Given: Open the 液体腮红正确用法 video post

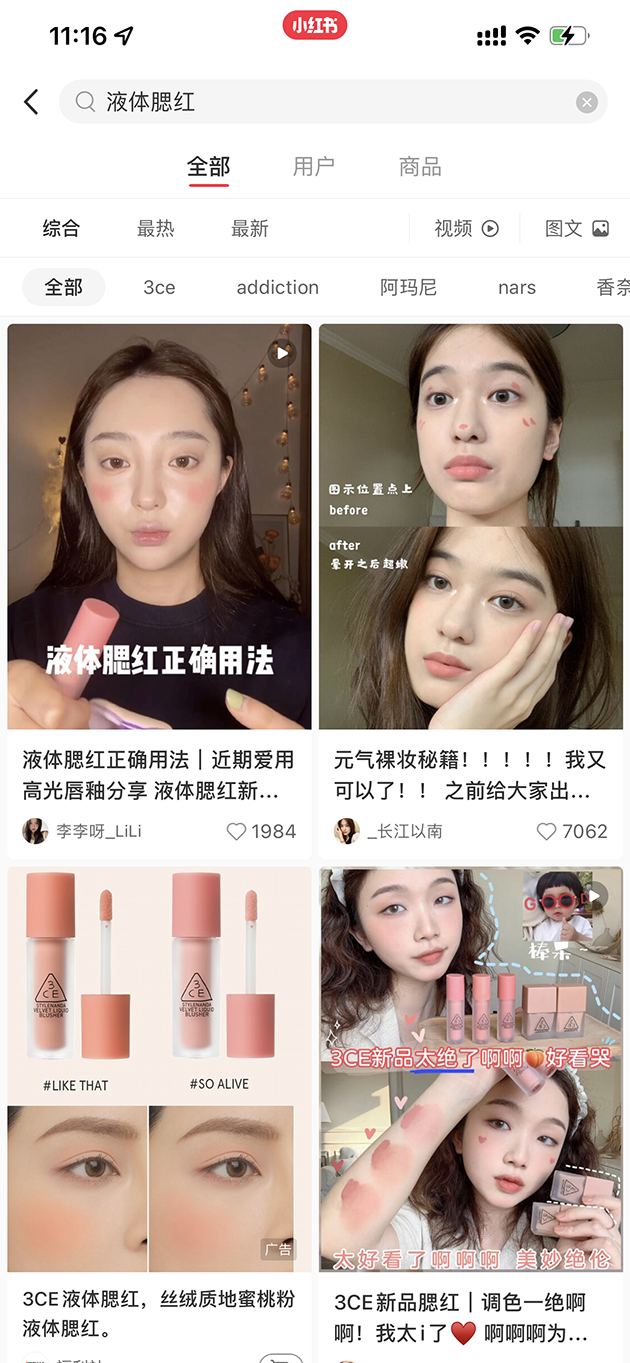Looking at the screenshot, I should tap(160, 527).
